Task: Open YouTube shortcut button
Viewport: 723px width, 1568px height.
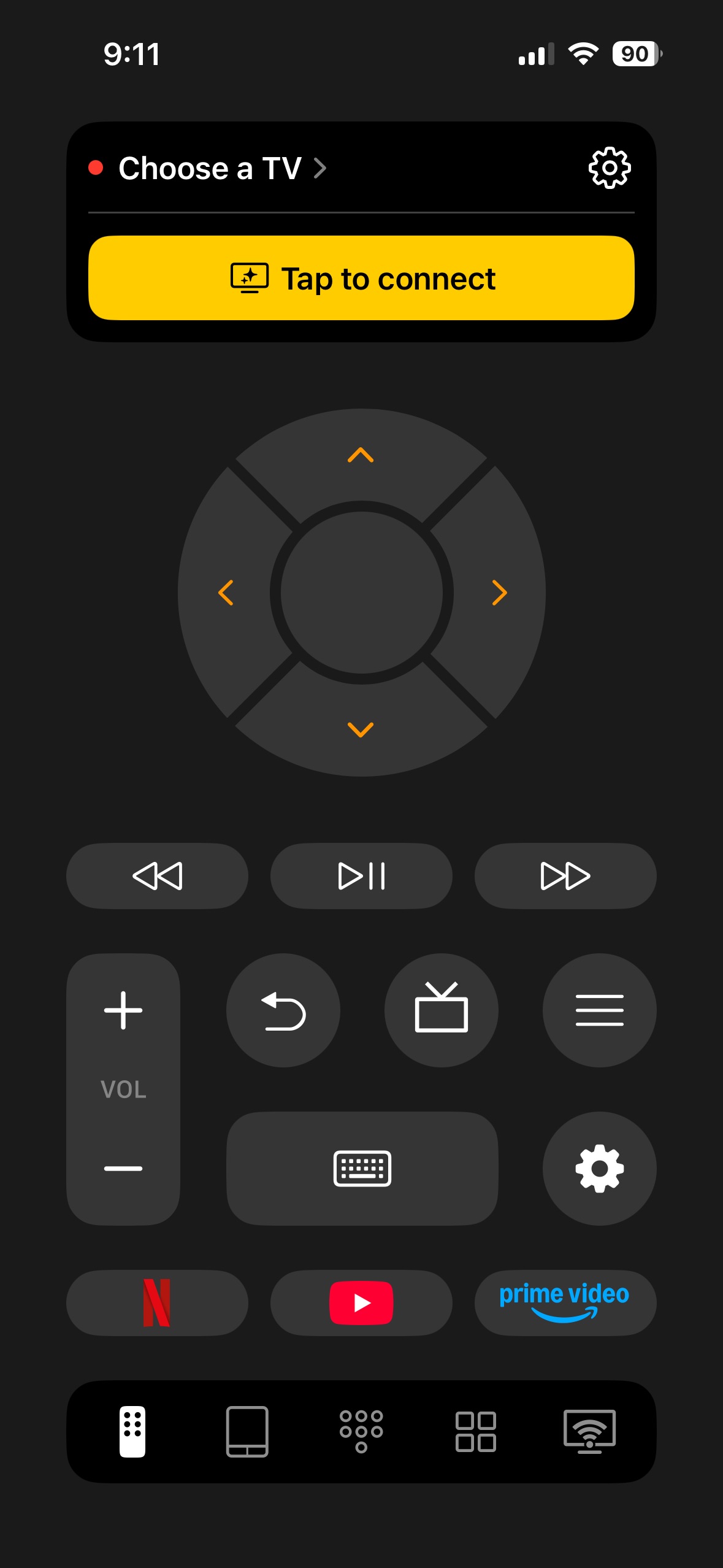Action: pos(361,1302)
